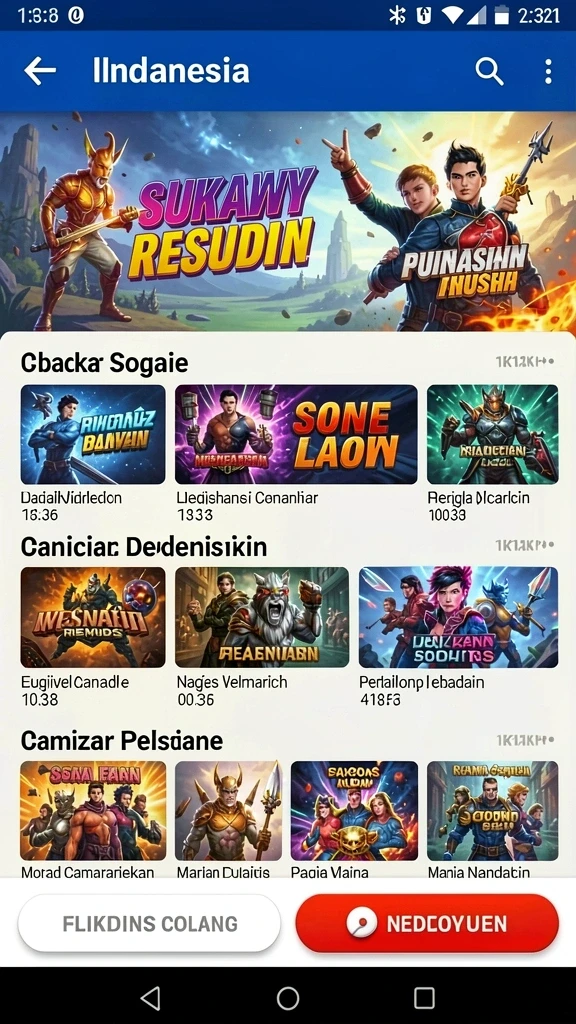The image size is (576, 1024).
Task: Tap the Flikdins Colang button
Action: pyautogui.click(x=150, y=923)
